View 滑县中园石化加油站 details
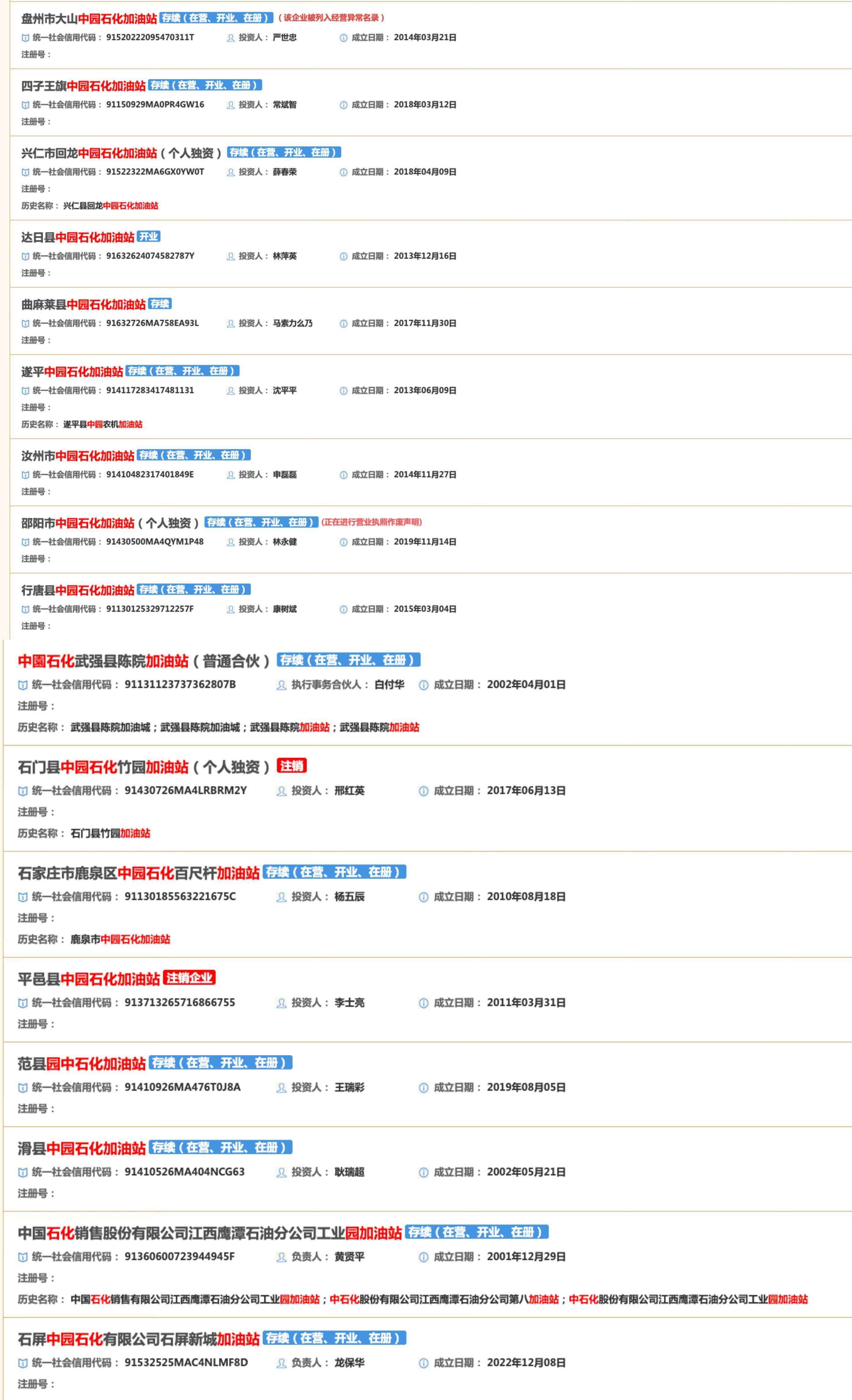Screen dimensions: 852x1400 point(82,1148)
